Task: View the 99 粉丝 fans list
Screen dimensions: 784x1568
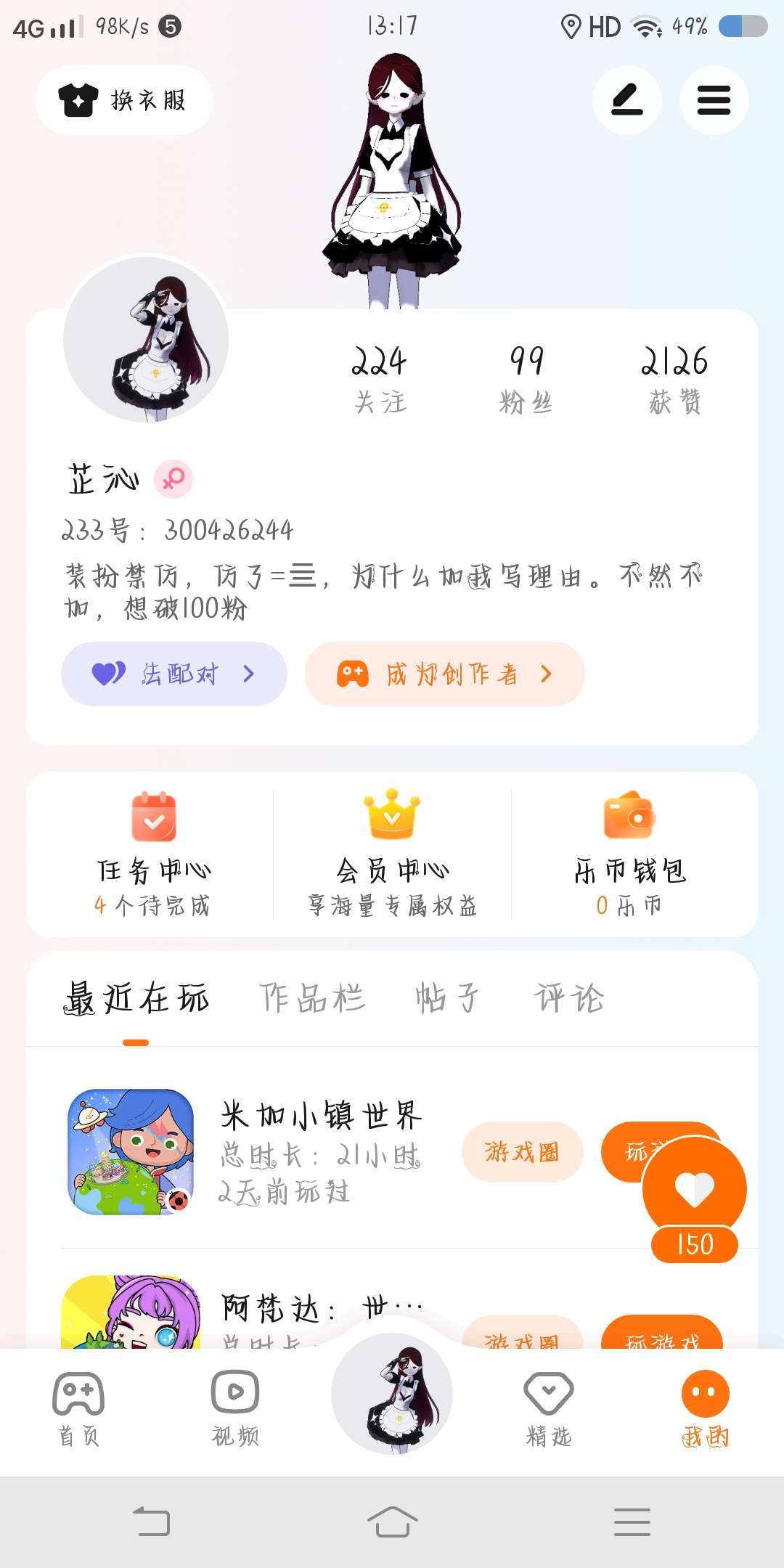Action: (x=526, y=379)
